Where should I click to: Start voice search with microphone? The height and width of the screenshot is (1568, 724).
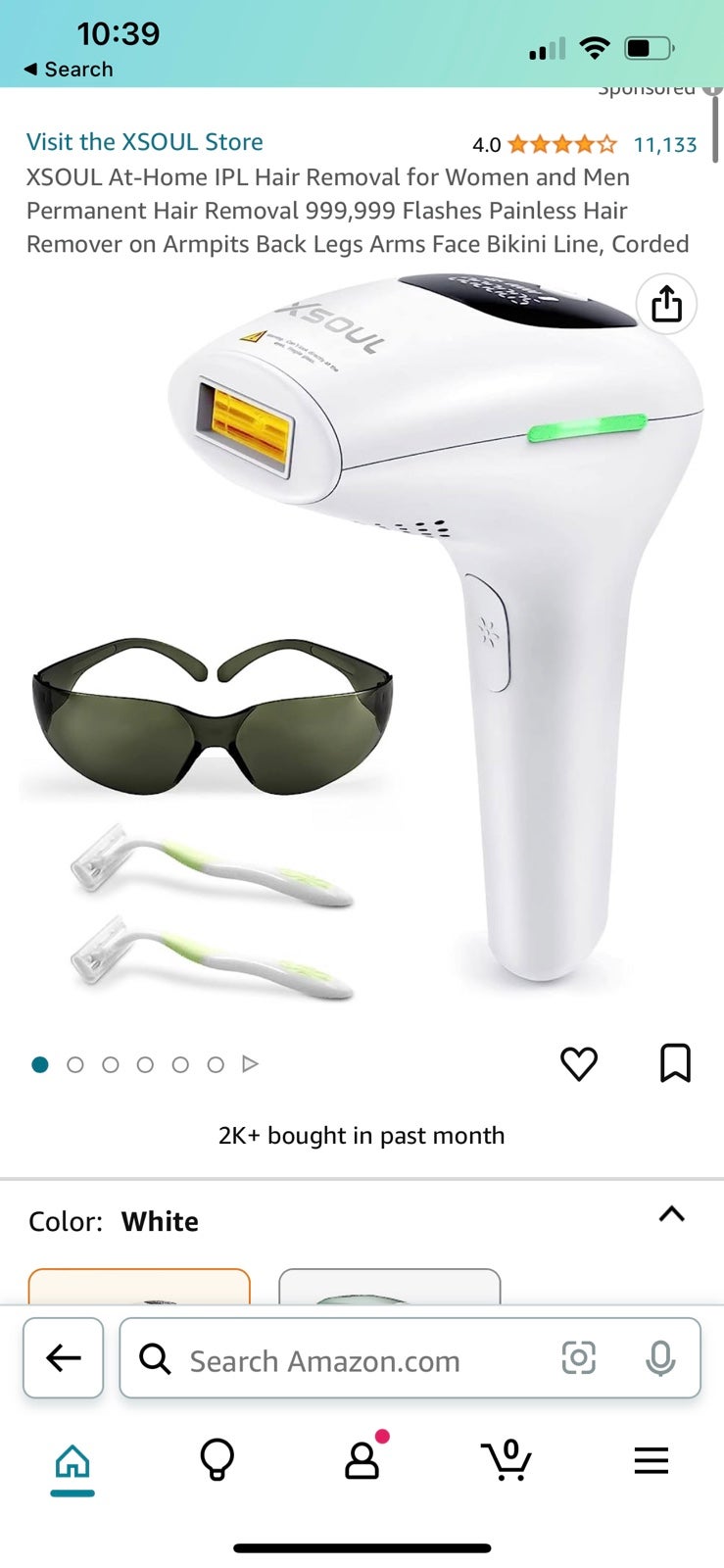point(660,1358)
